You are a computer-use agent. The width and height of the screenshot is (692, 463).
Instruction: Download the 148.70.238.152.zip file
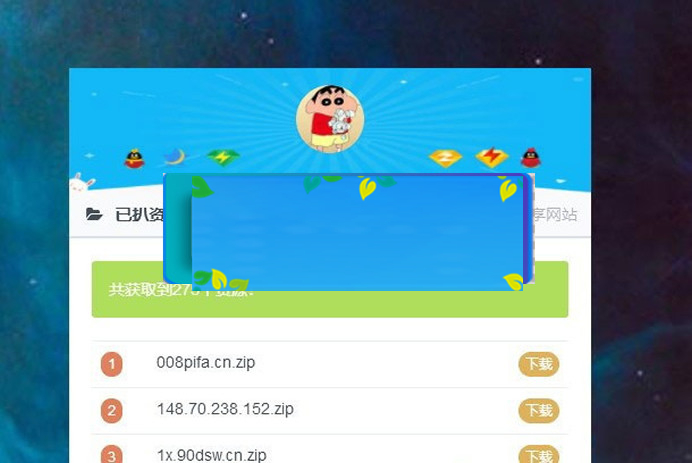[538, 410]
